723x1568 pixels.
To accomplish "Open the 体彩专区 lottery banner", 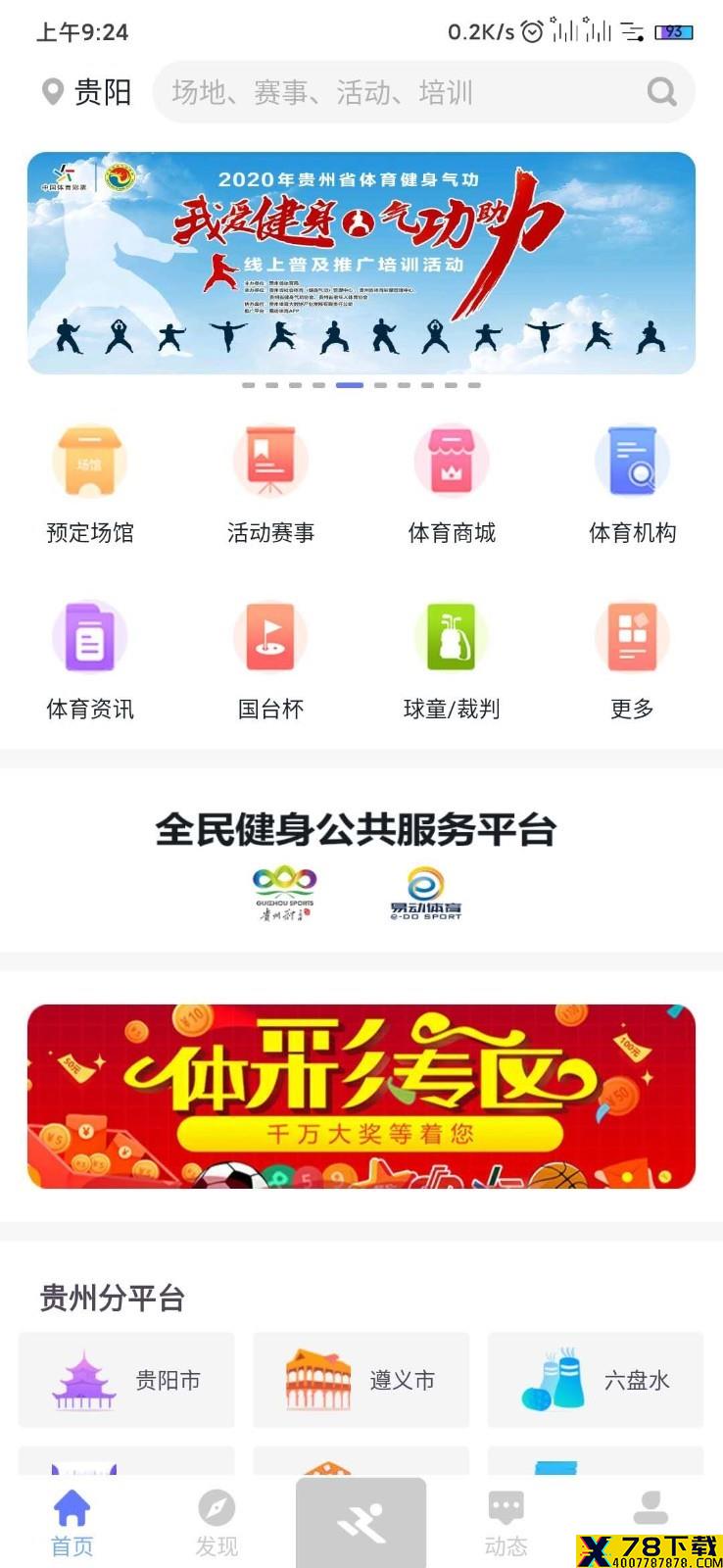I will [x=361, y=1096].
